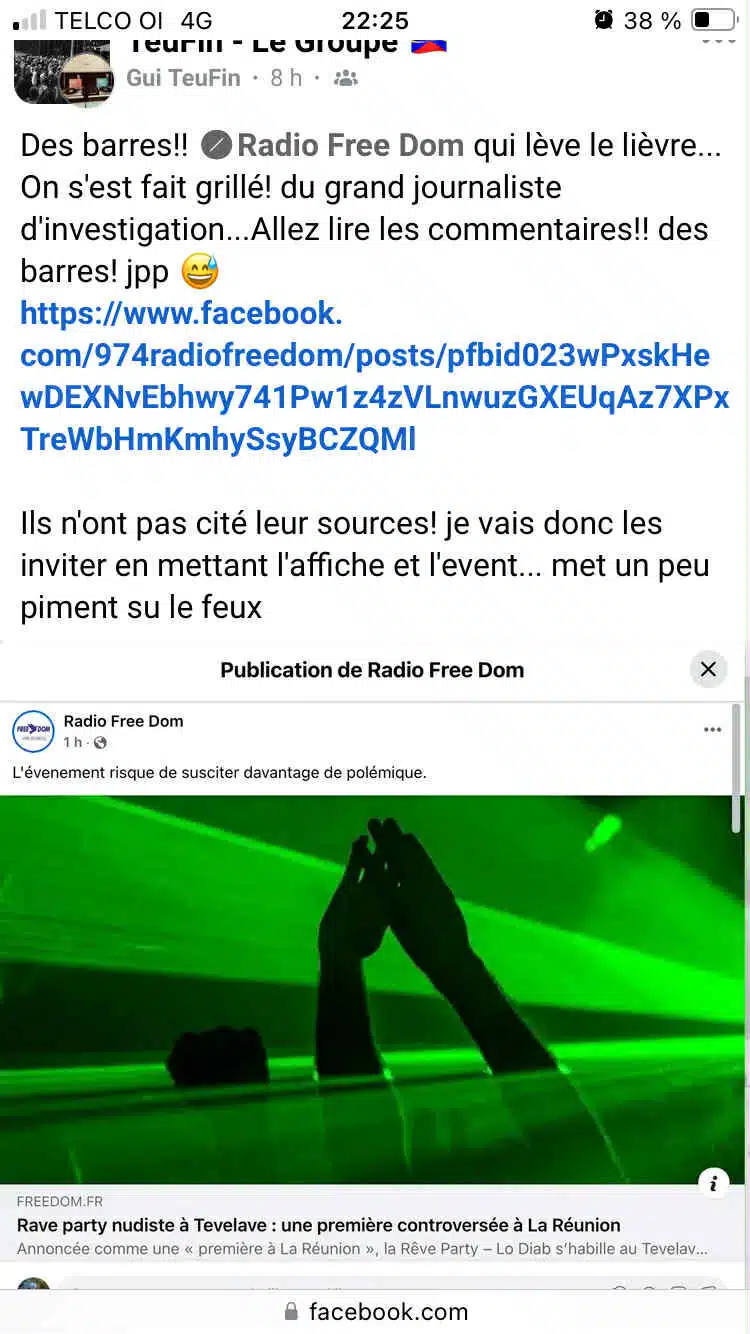Image resolution: width=750 pixels, height=1334 pixels.
Task: Open the Radio Free Dom page name
Action: (123, 721)
